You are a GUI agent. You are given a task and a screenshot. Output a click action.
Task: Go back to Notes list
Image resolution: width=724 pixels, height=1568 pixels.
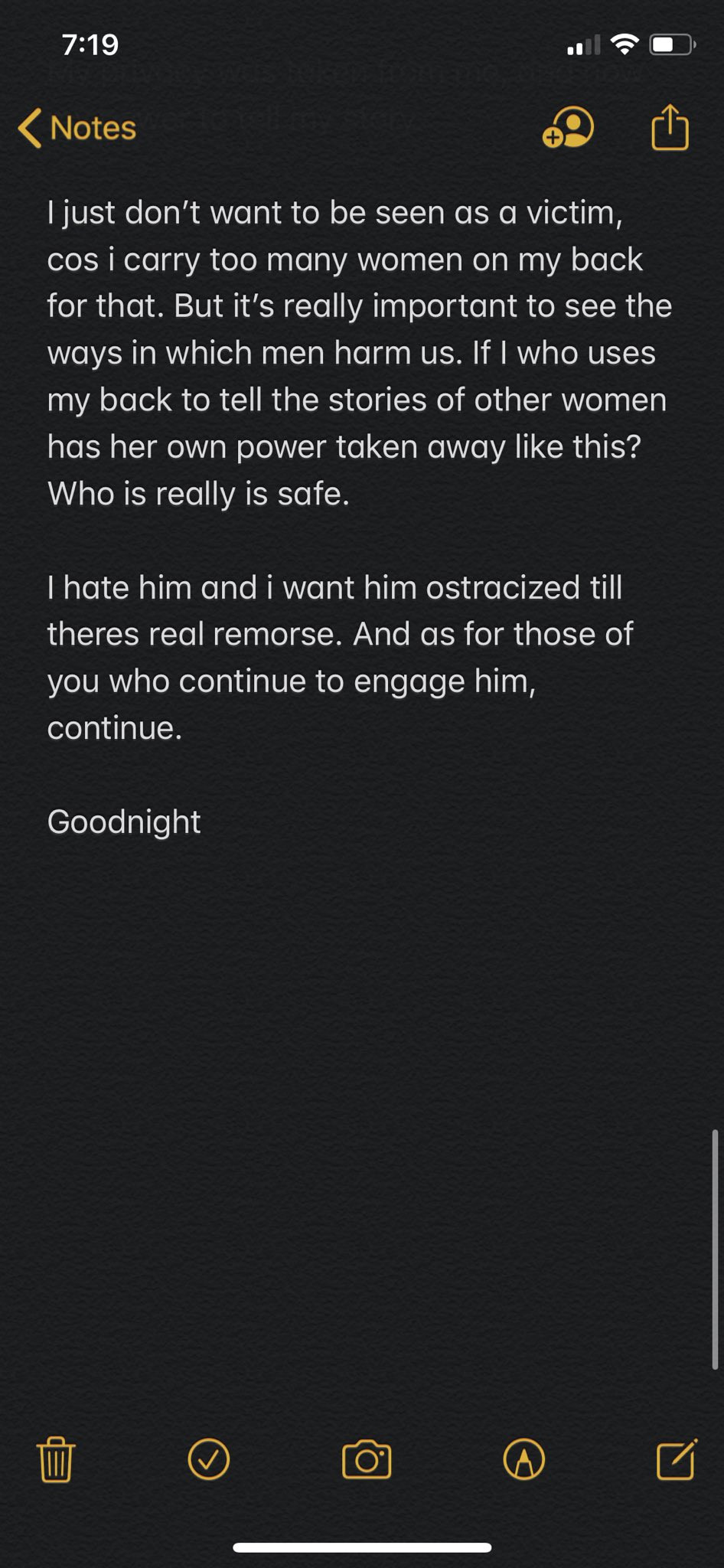(x=77, y=128)
